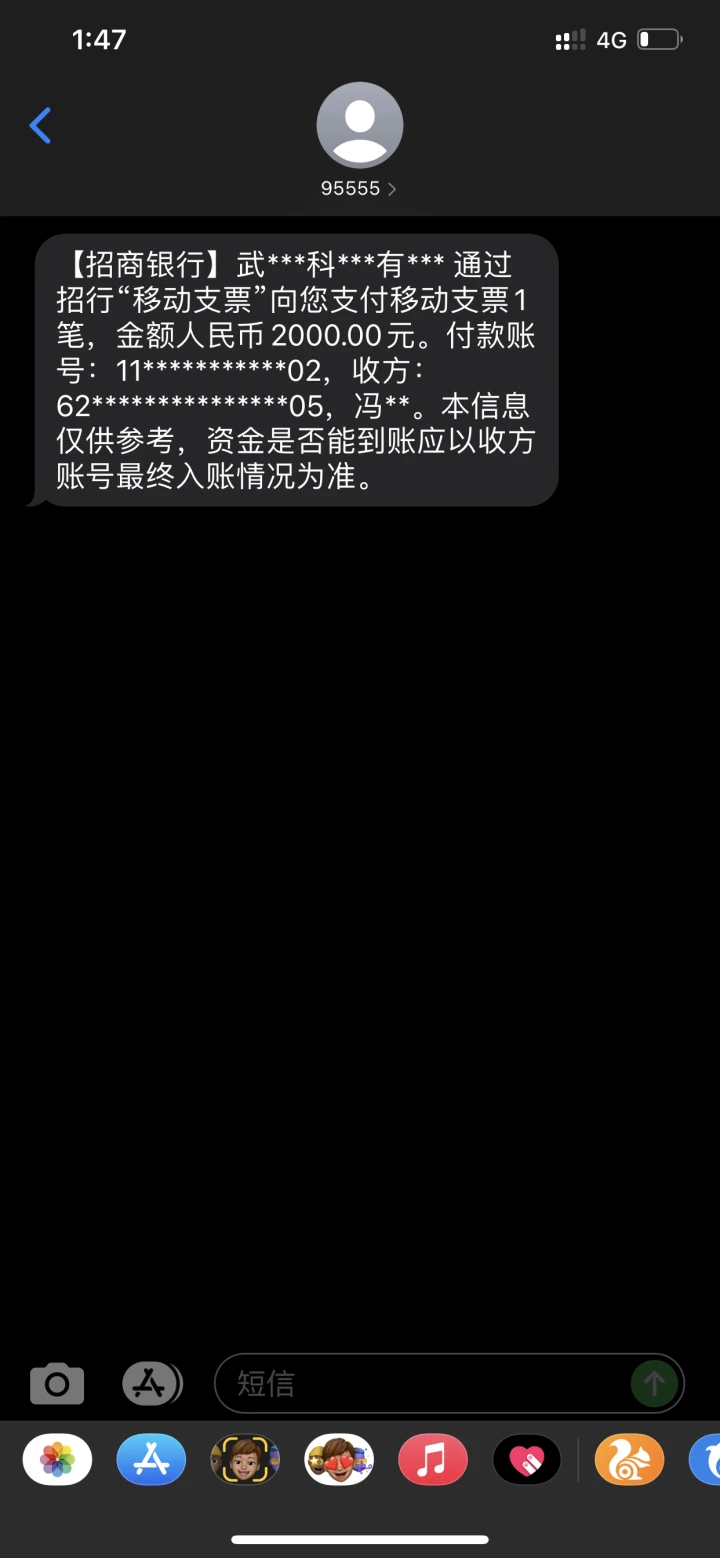The image size is (720, 1558).
Task: Toggle the iMessage apps drawer button
Action: pyautogui.click(x=152, y=1384)
